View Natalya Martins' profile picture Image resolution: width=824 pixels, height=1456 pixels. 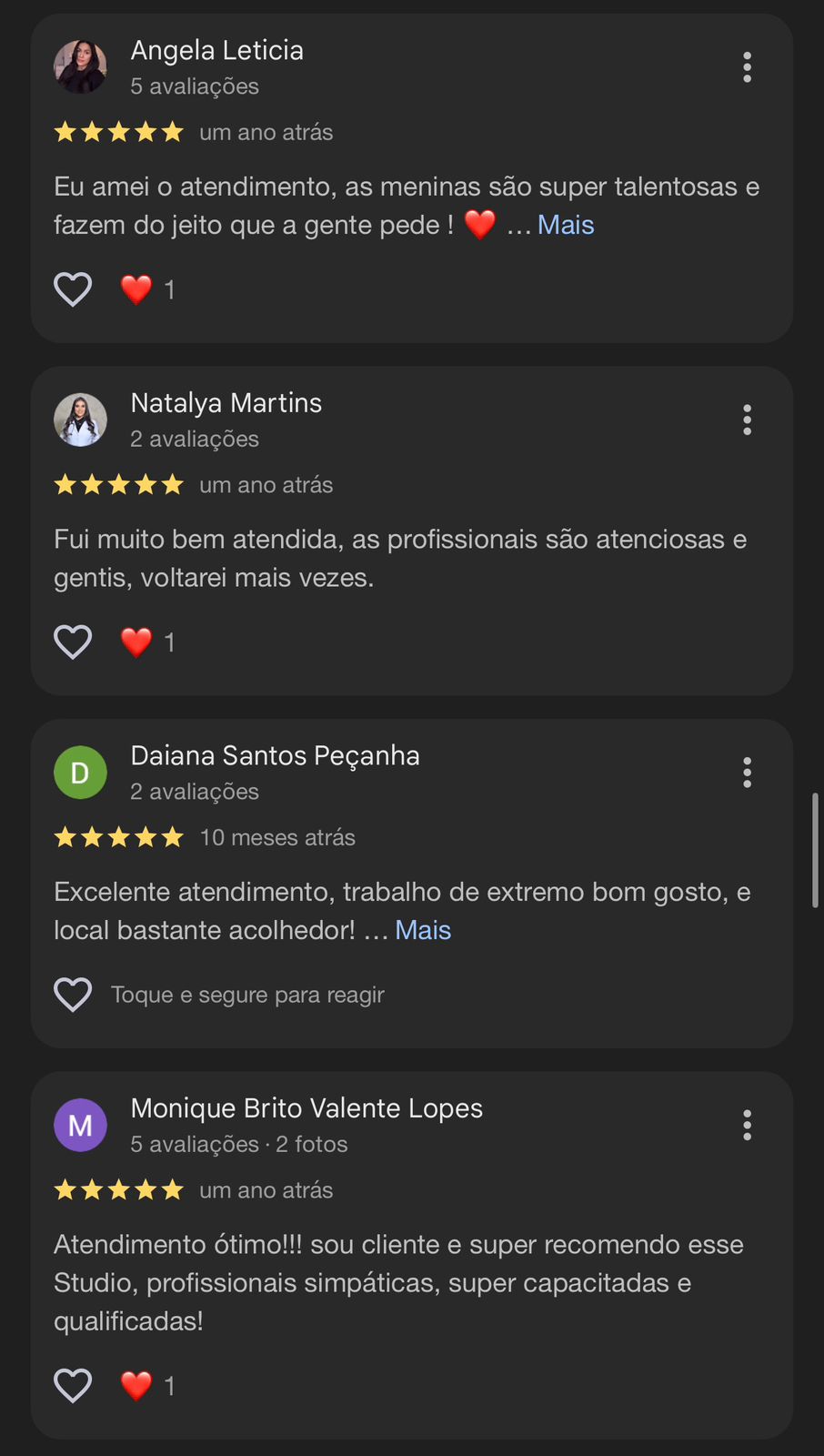80,420
